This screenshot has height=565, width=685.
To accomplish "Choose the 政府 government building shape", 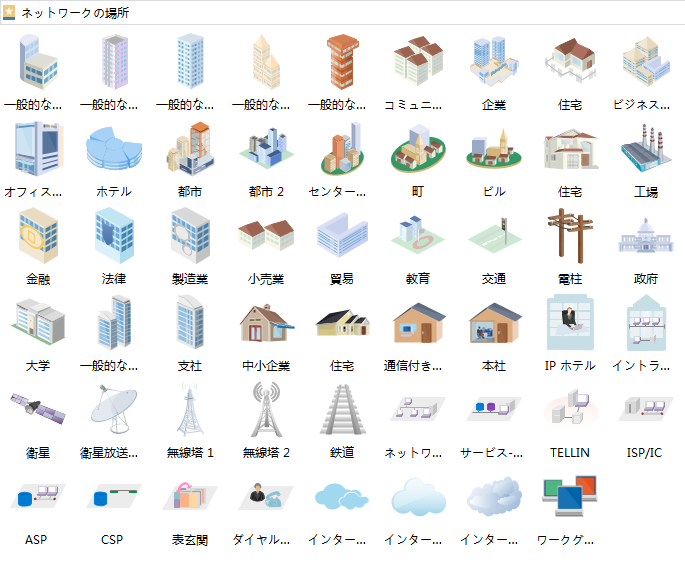I will (646, 236).
